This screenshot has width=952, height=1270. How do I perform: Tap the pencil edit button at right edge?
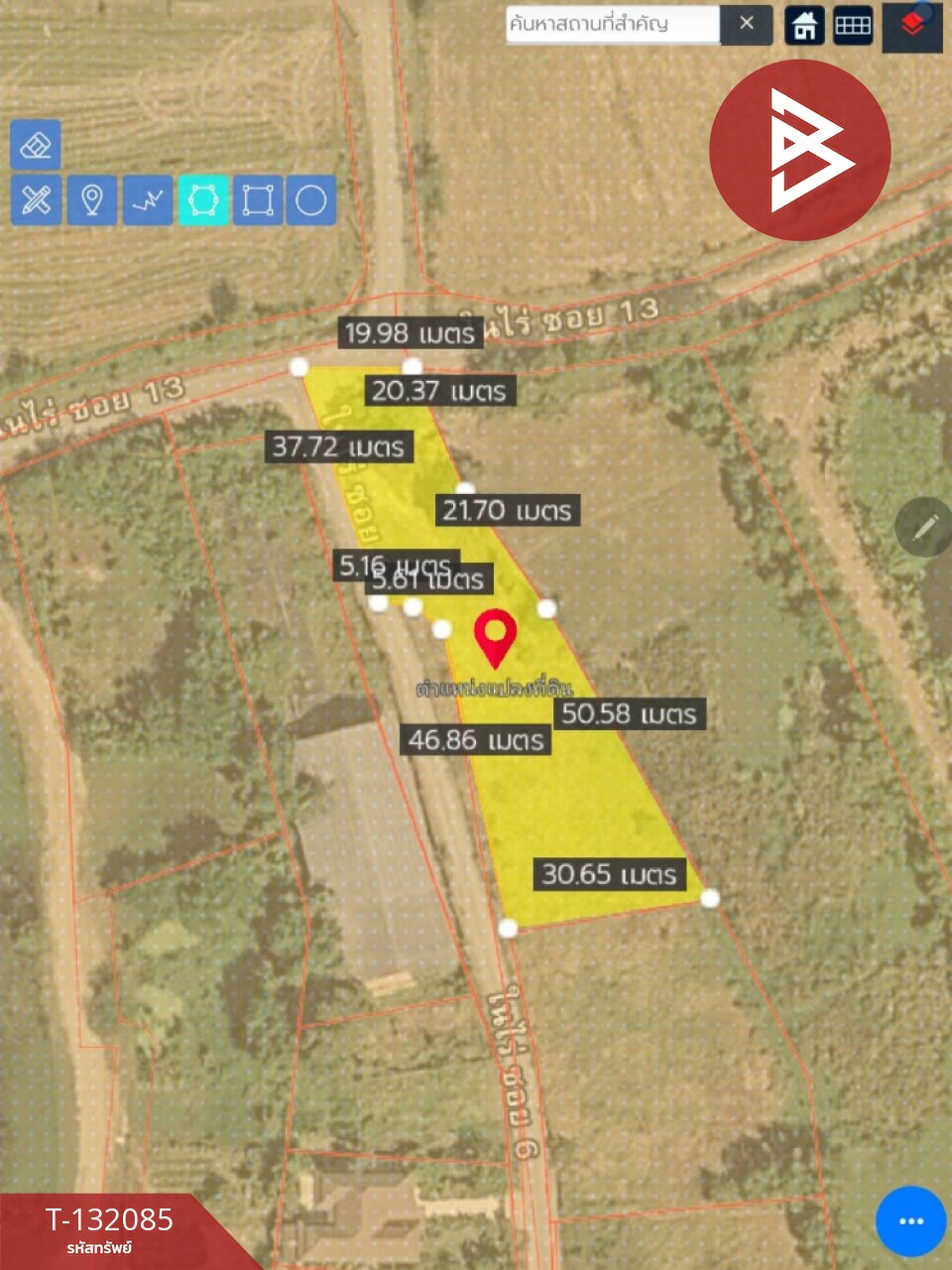pos(924,527)
